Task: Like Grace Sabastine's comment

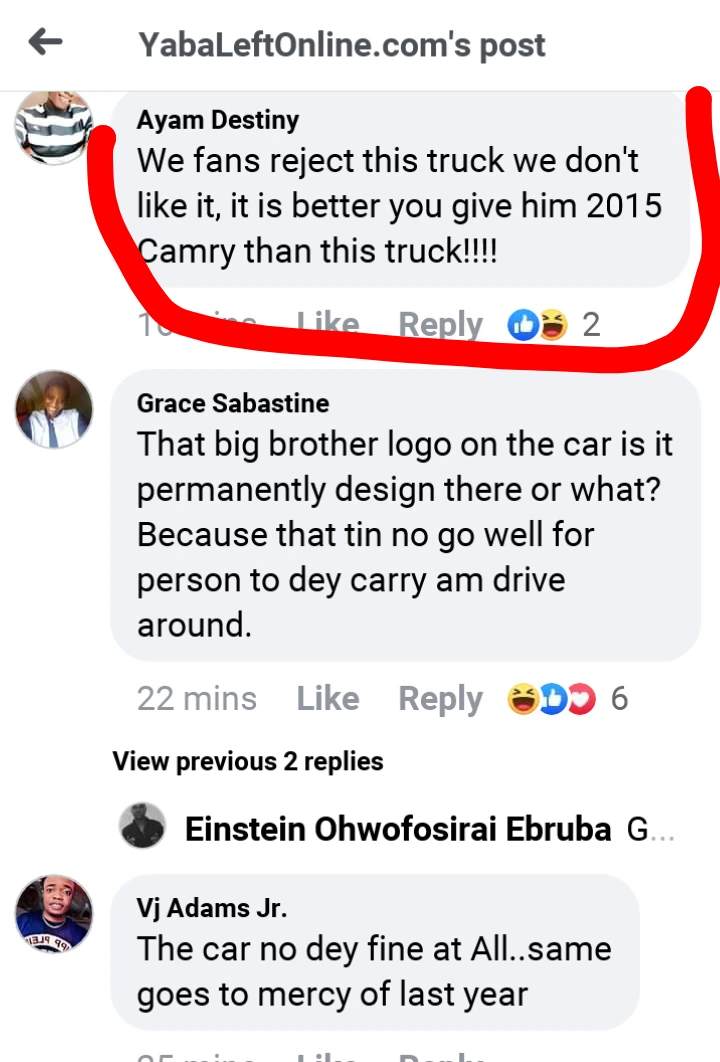Action: click(328, 698)
